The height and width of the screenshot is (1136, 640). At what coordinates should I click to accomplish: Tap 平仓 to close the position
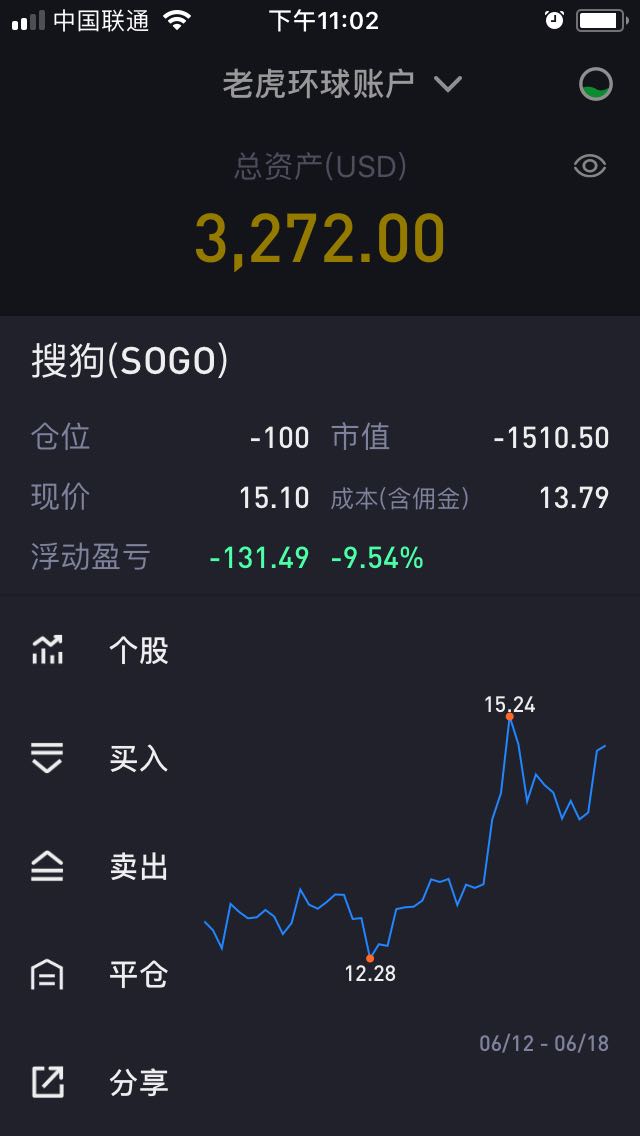(100, 974)
